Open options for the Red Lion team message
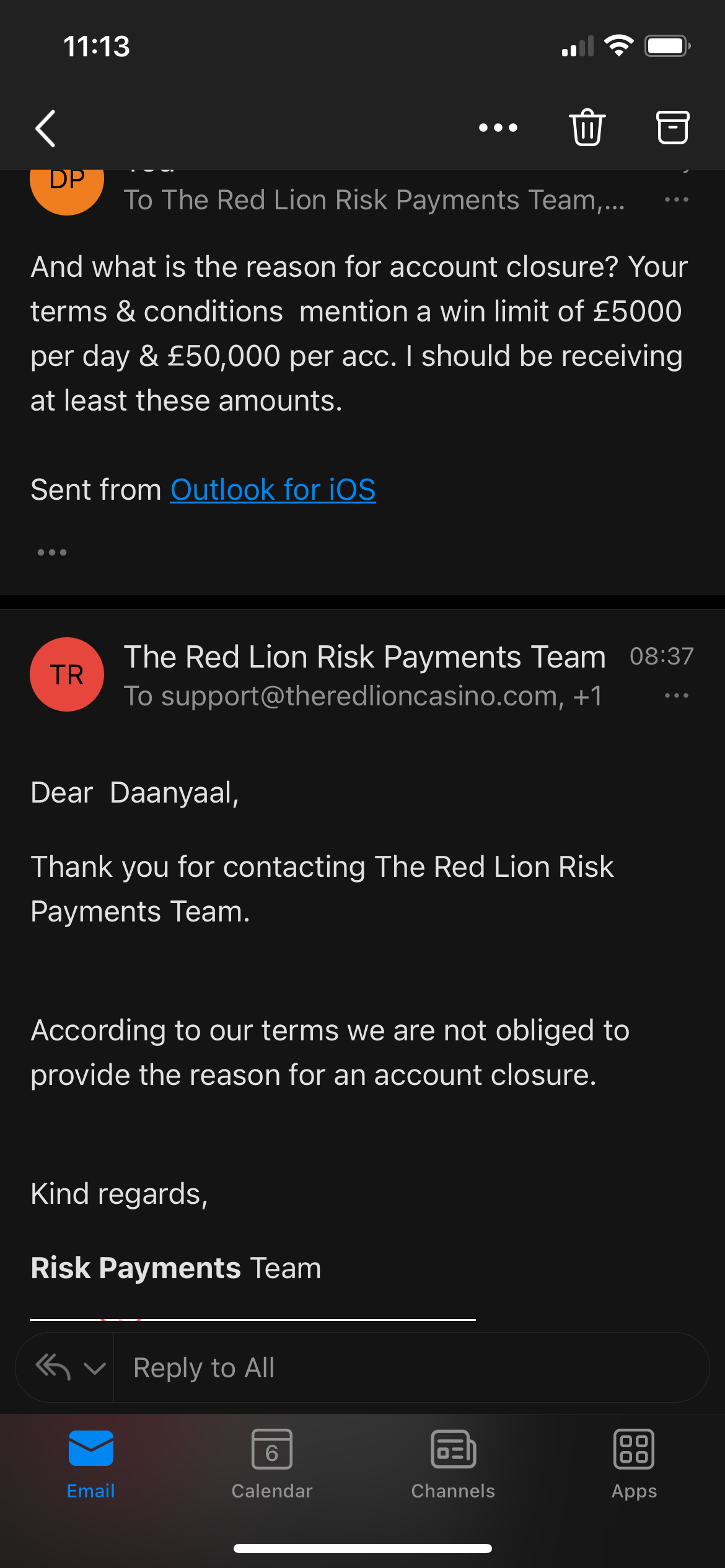This screenshot has width=725, height=1568. [676, 695]
